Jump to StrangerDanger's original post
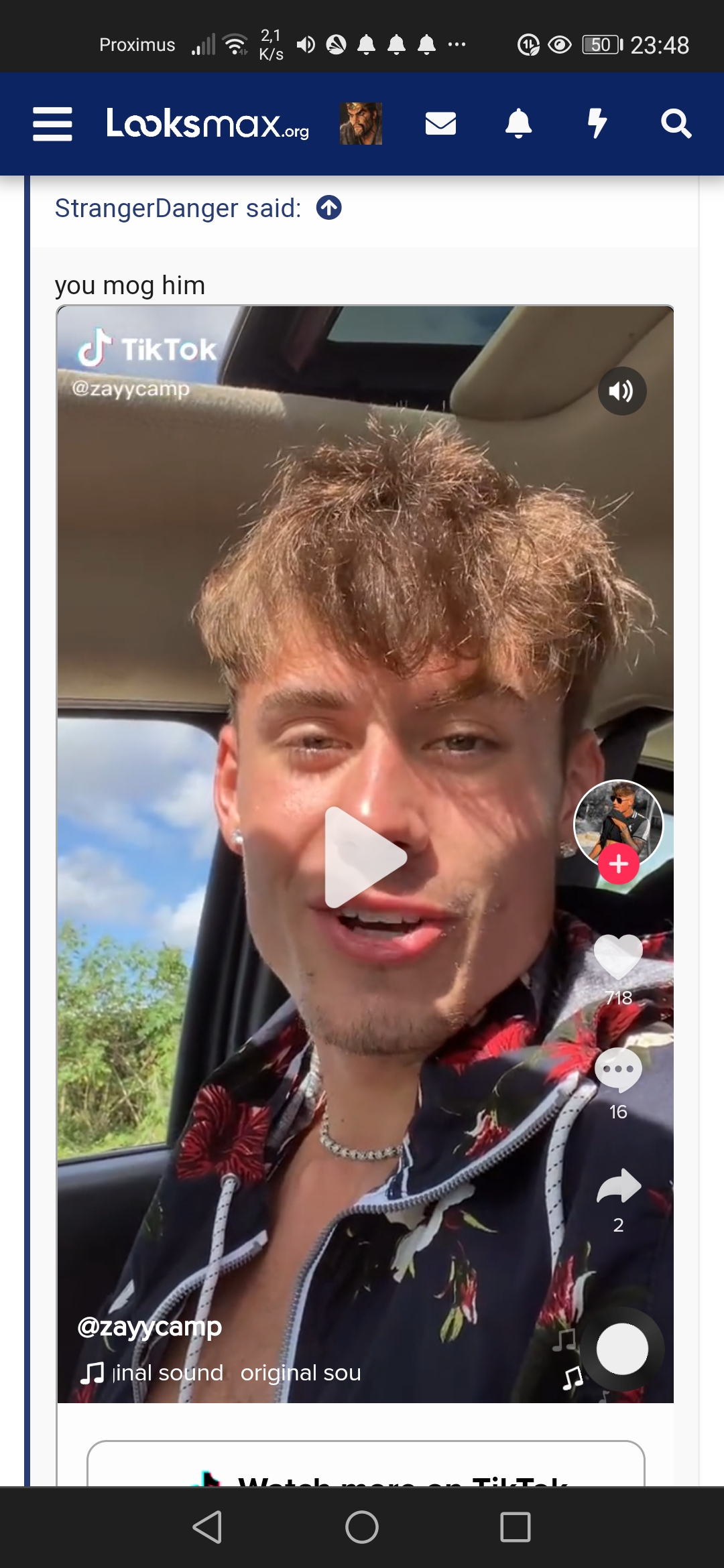 click(329, 208)
